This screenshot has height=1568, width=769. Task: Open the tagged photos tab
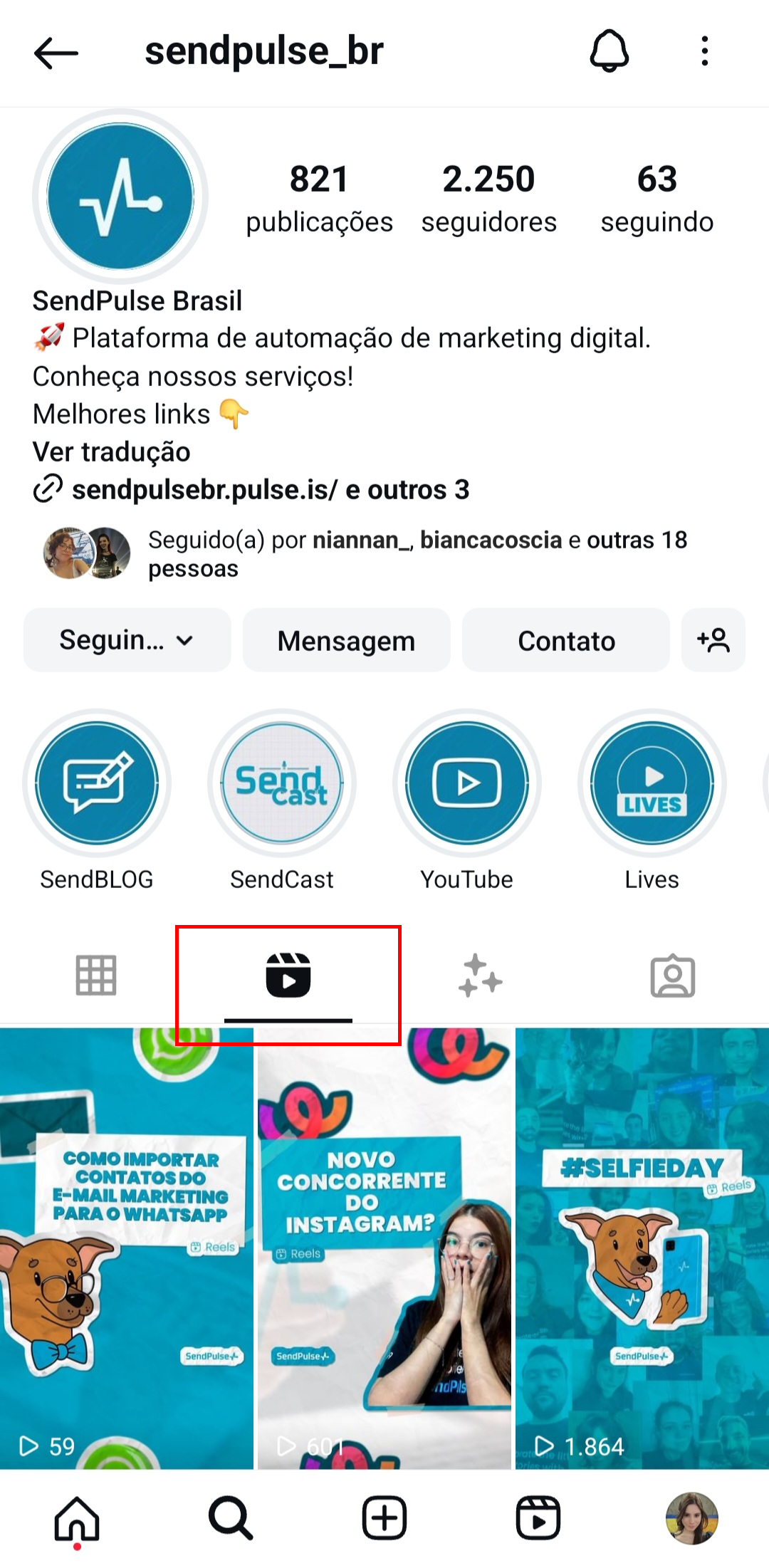click(672, 978)
